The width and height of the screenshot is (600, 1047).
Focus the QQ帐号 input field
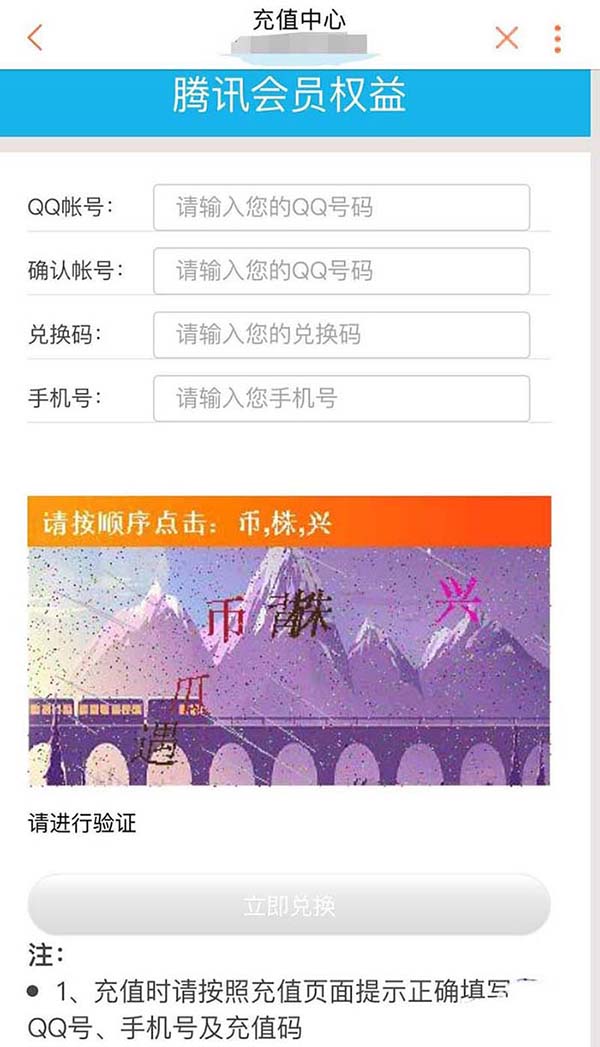point(341,208)
